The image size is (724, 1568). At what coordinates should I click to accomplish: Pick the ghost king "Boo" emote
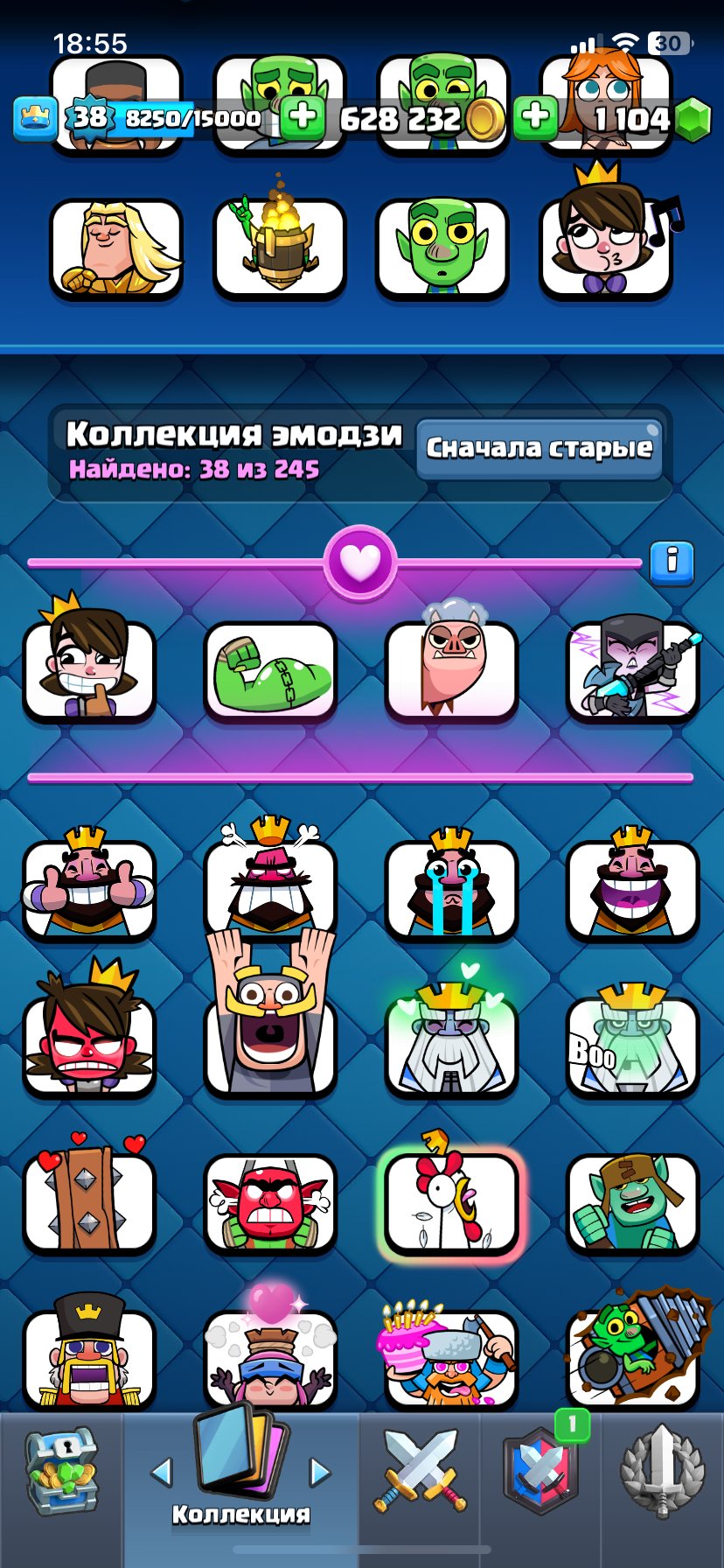click(632, 1044)
